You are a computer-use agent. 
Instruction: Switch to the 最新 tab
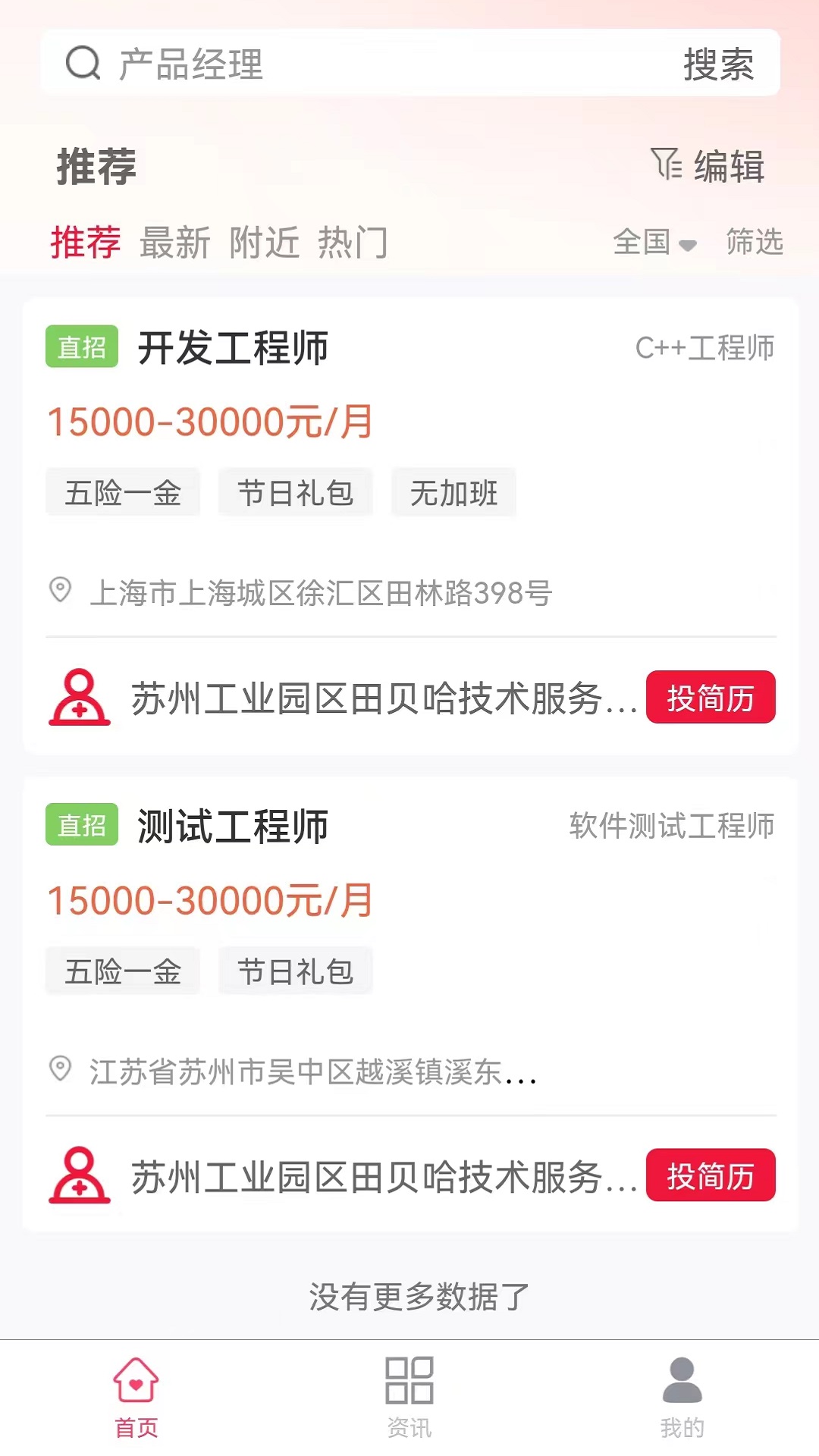pyautogui.click(x=175, y=243)
